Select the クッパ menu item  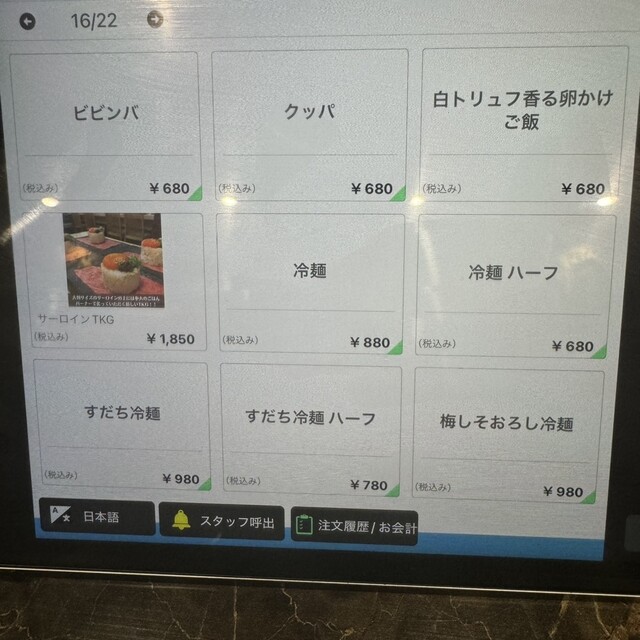pos(310,125)
